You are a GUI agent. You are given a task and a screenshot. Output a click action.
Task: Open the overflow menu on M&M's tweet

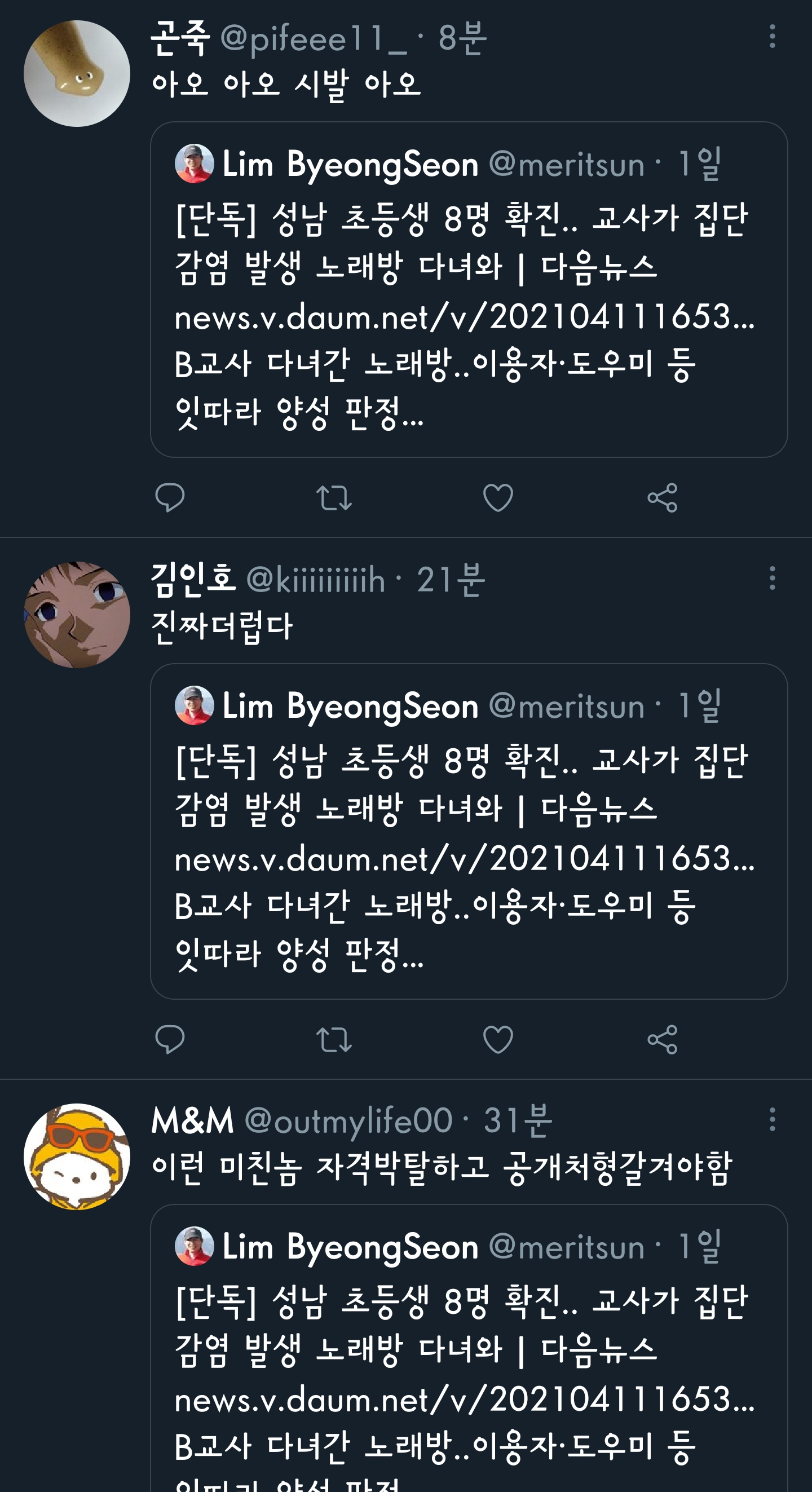point(771,1119)
